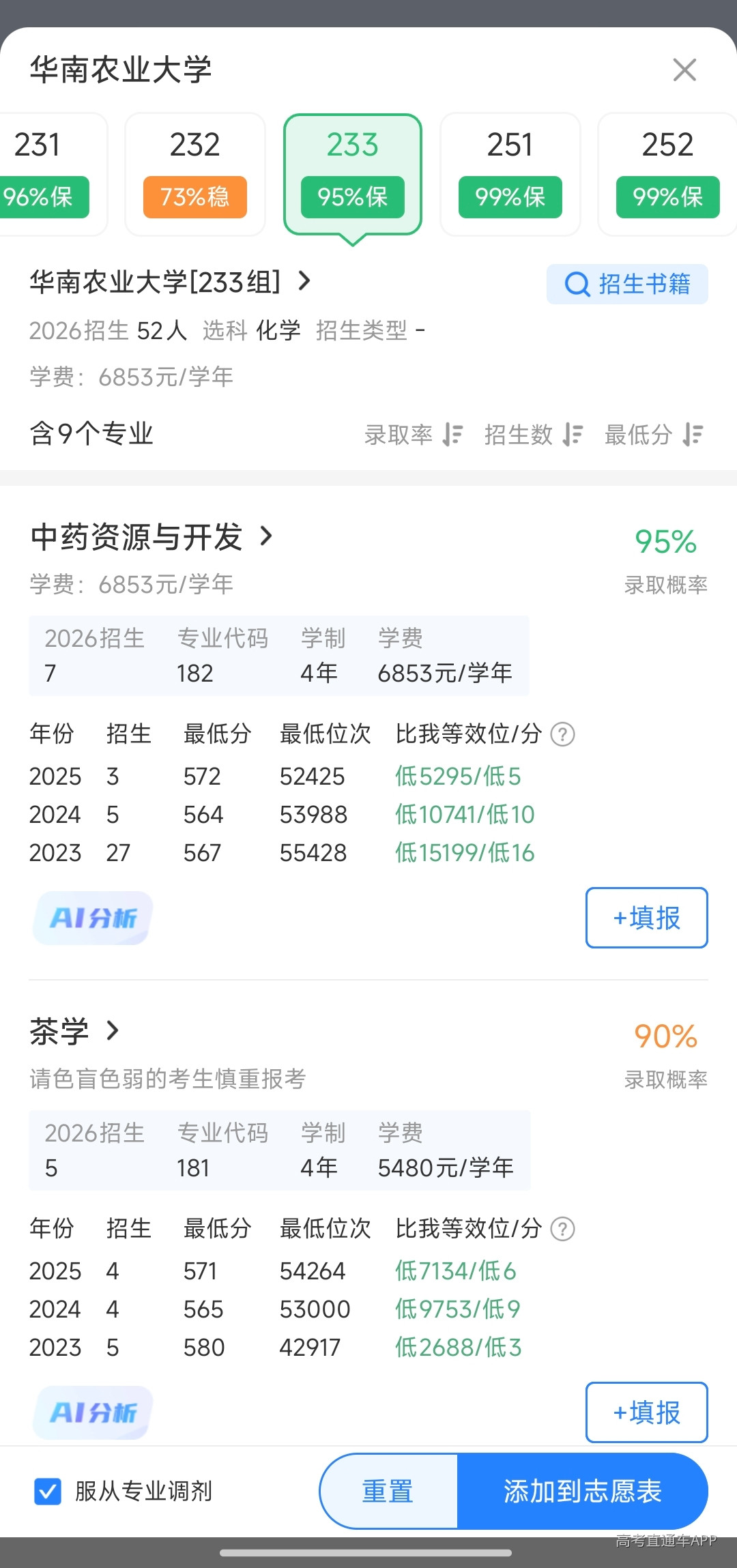Screen dimensions: 737x1568
Task: Toggle 服从专业调剂 checkbox
Action: (x=48, y=1492)
